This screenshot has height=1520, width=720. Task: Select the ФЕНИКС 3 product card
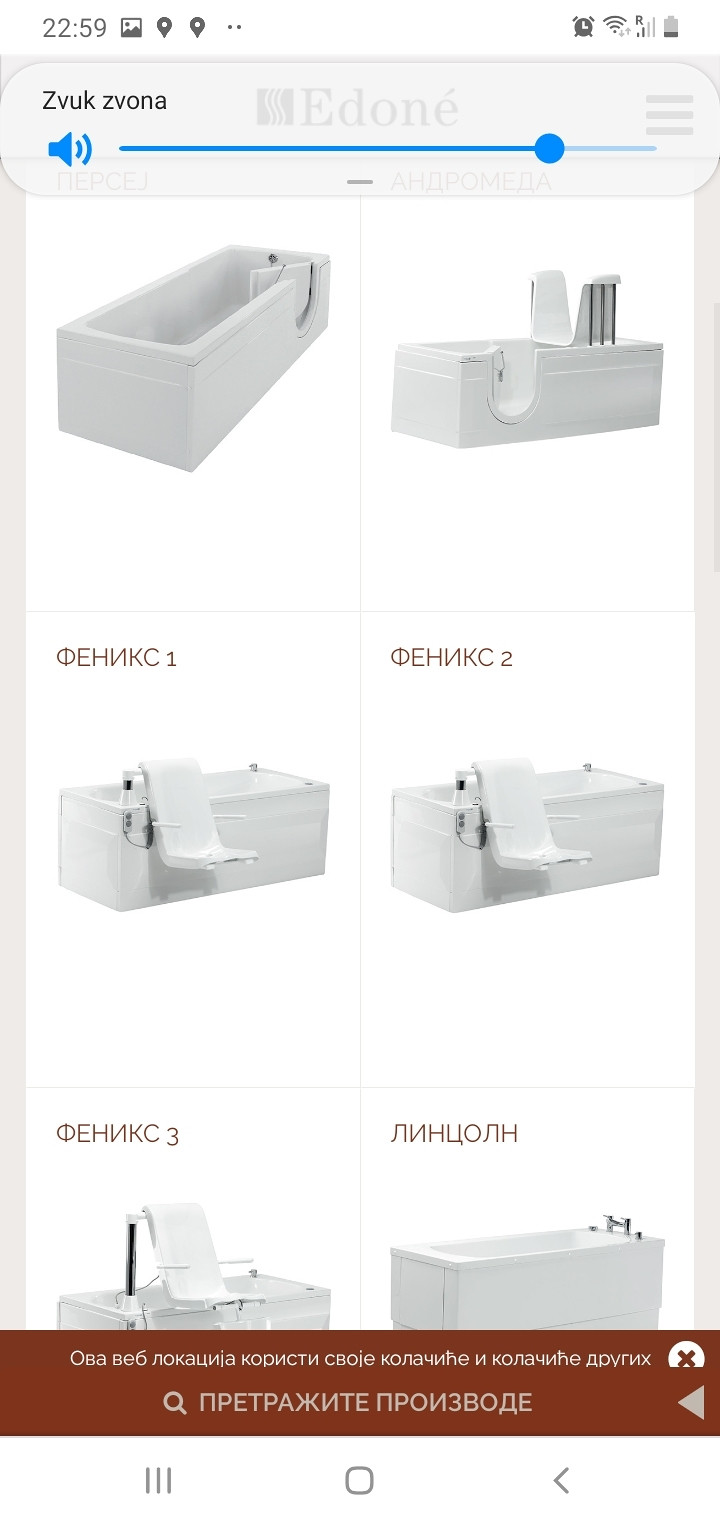click(x=193, y=1230)
